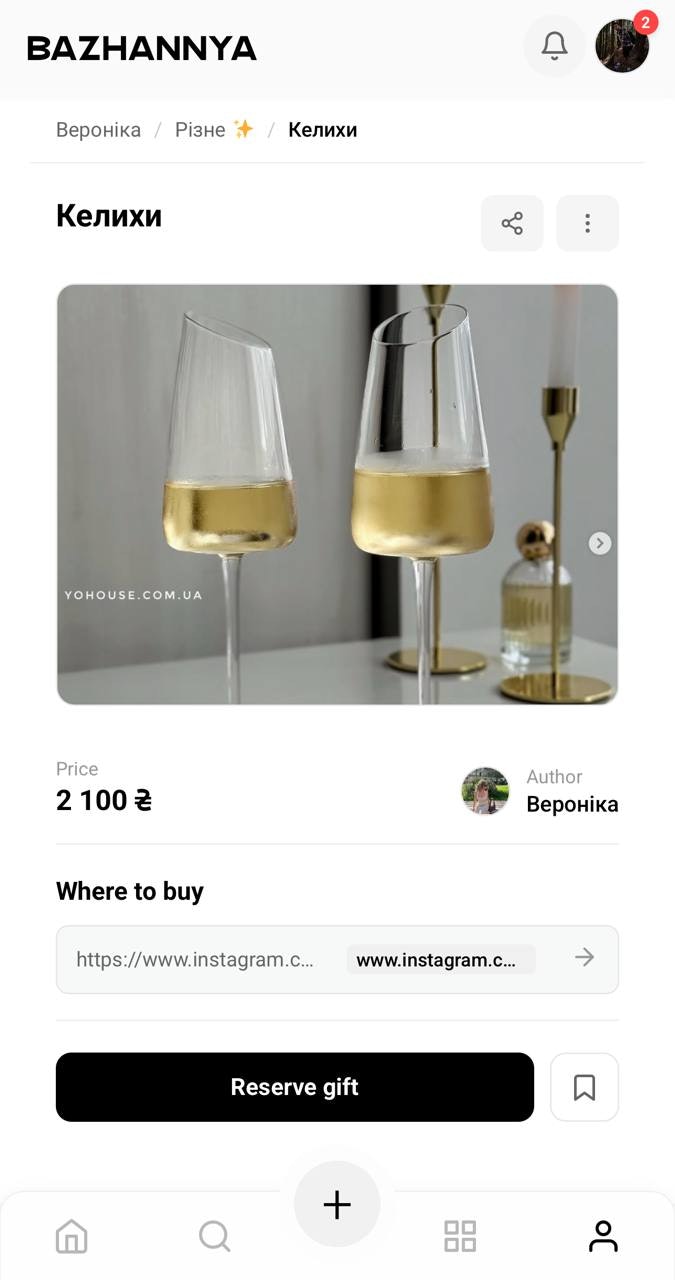Image resolution: width=675 pixels, height=1280 pixels.
Task: Bookmark the Келихи wish
Action: coord(584,1087)
